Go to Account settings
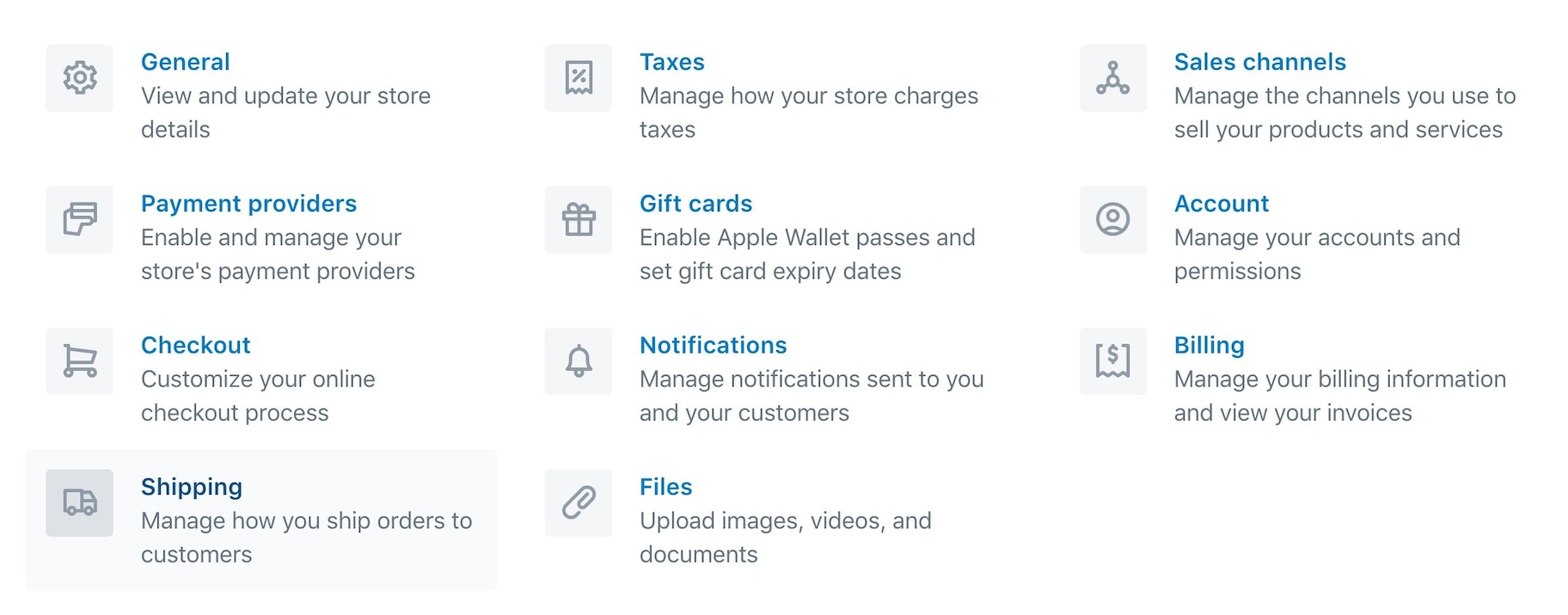The width and height of the screenshot is (1568, 615). (x=1221, y=204)
